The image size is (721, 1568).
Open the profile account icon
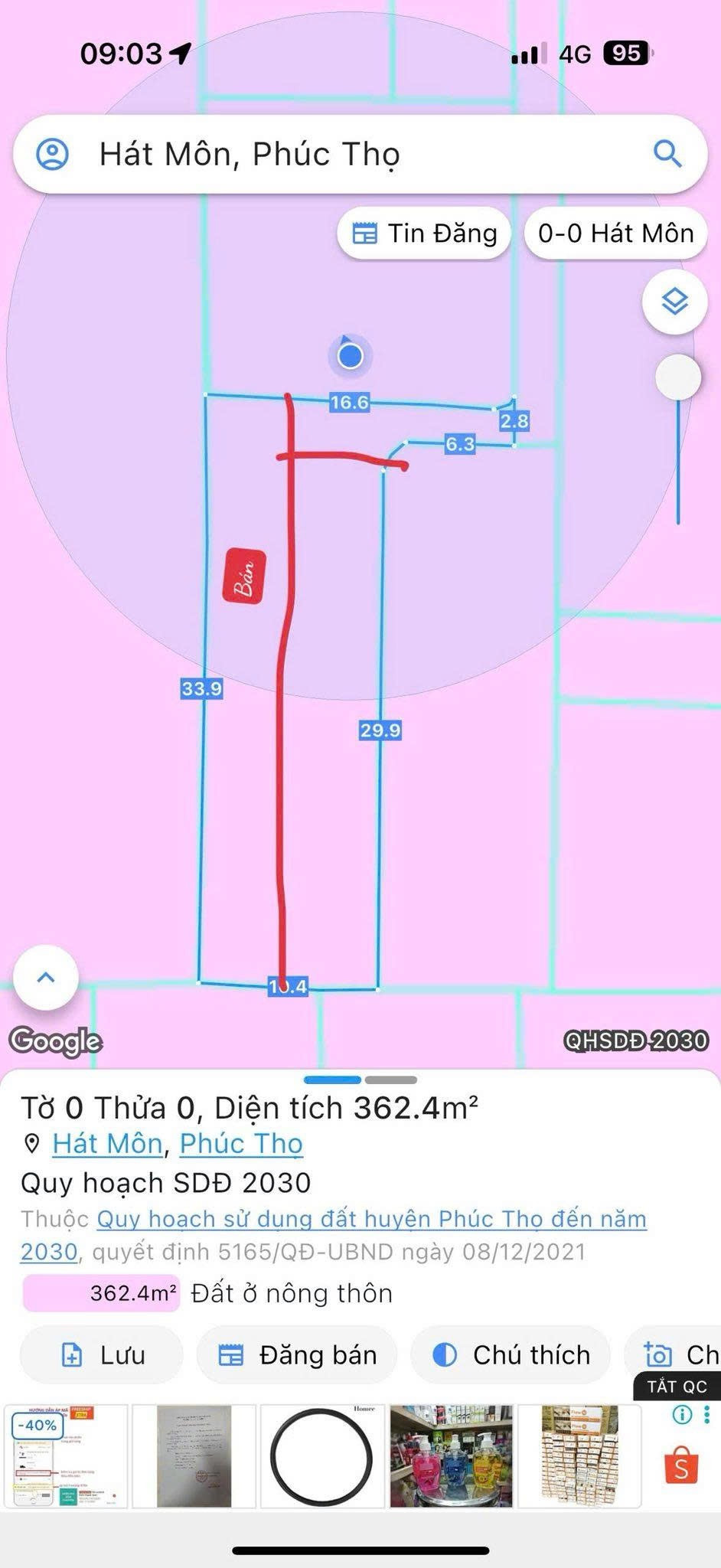point(53,154)
